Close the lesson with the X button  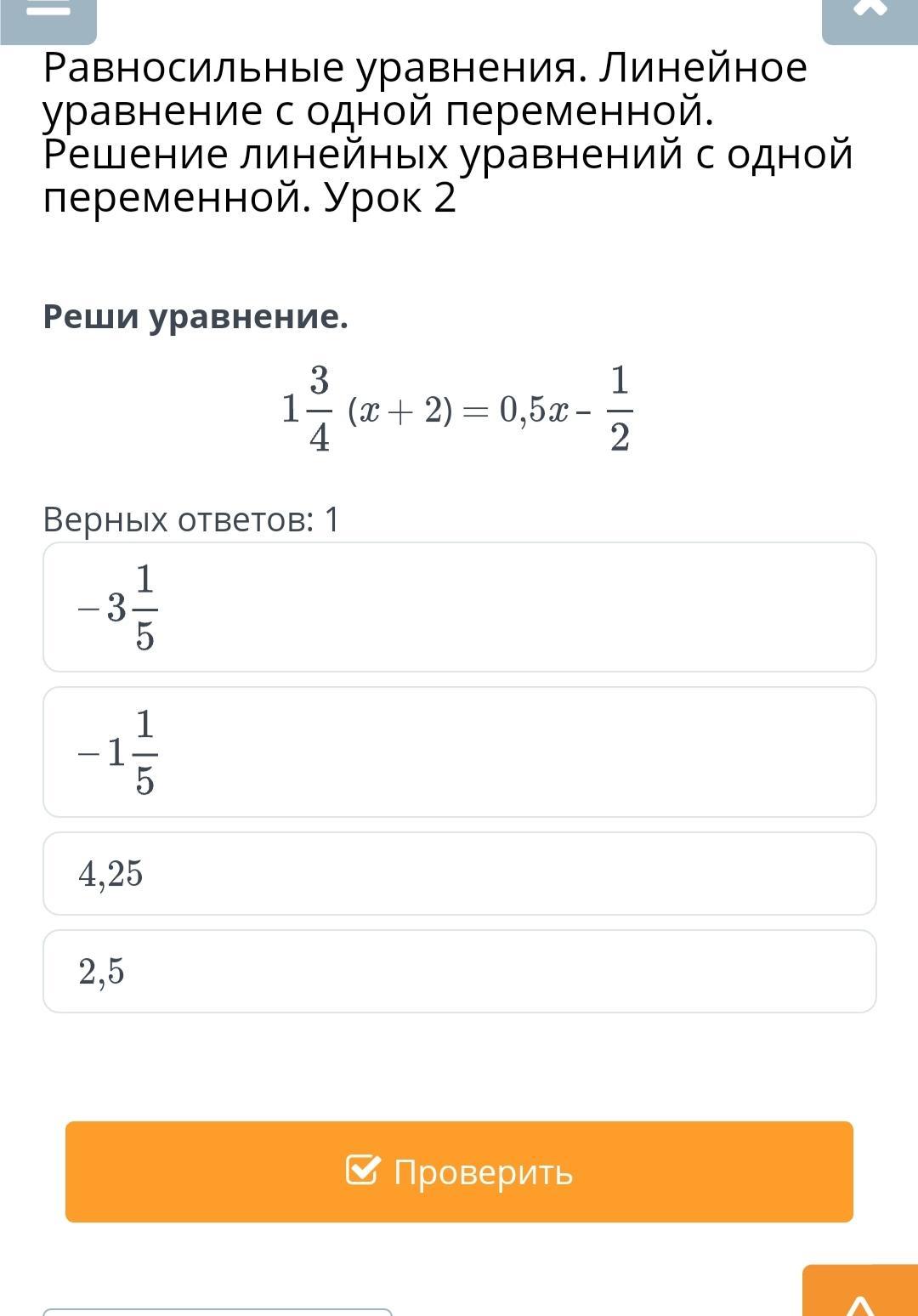pos(869,12)
